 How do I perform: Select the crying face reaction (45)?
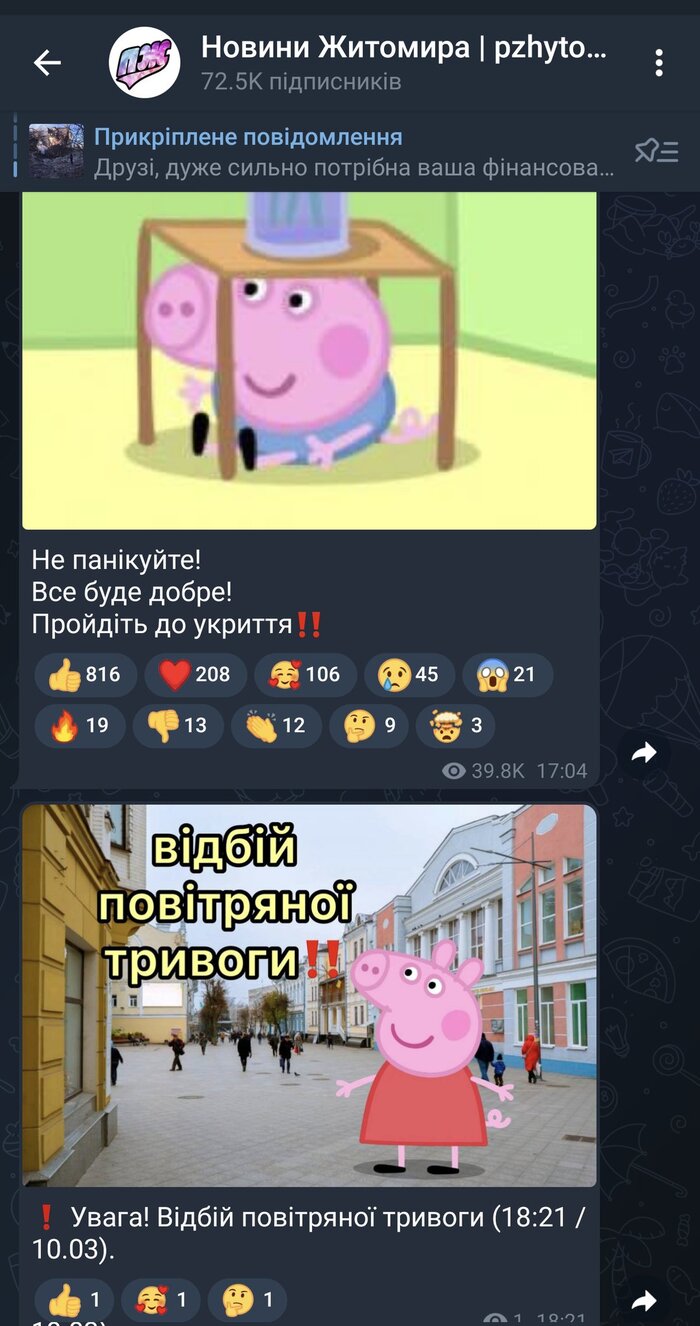pyautogui.click(x=409, y=675)
